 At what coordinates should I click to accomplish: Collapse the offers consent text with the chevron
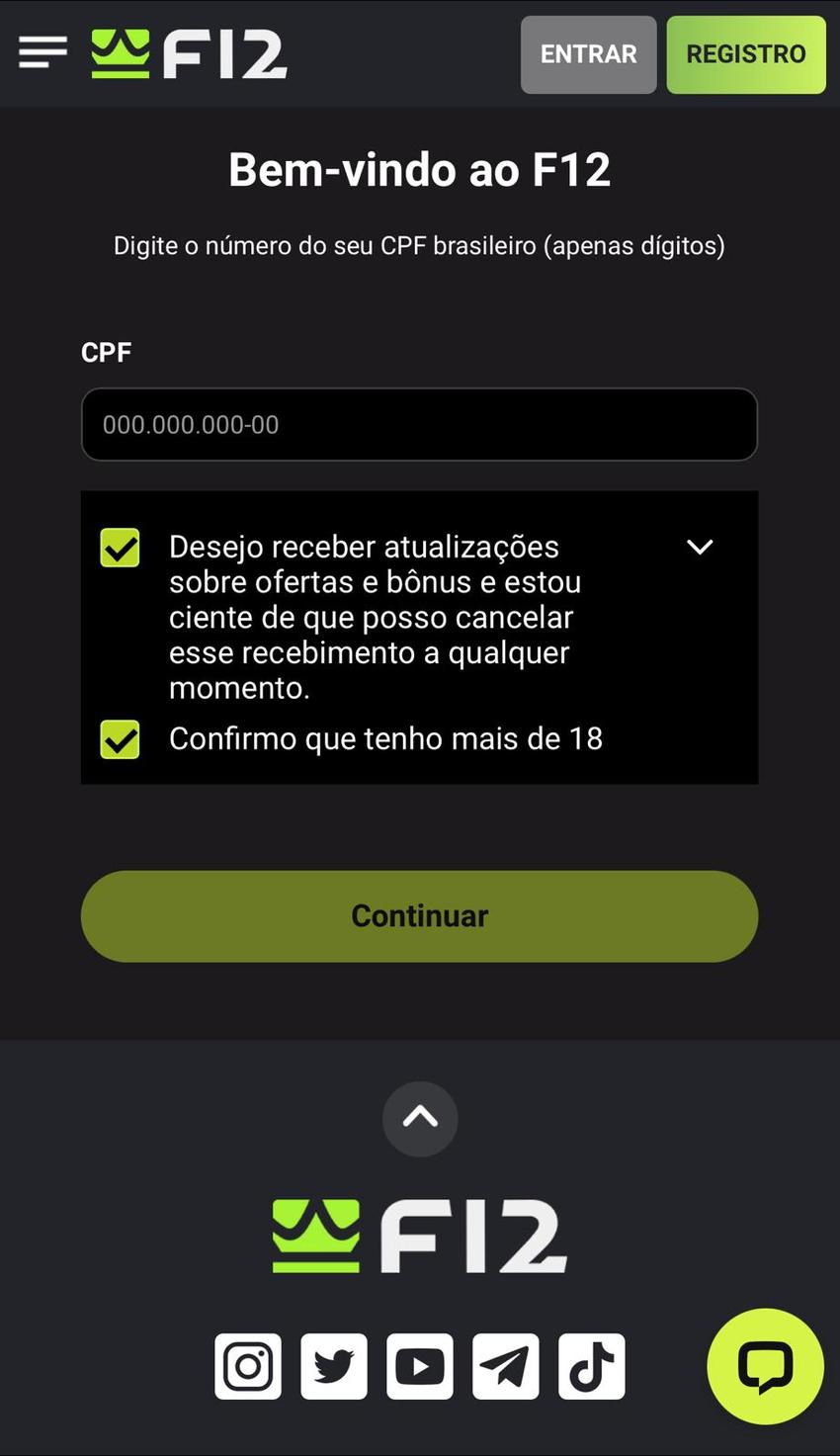(700, 547)
